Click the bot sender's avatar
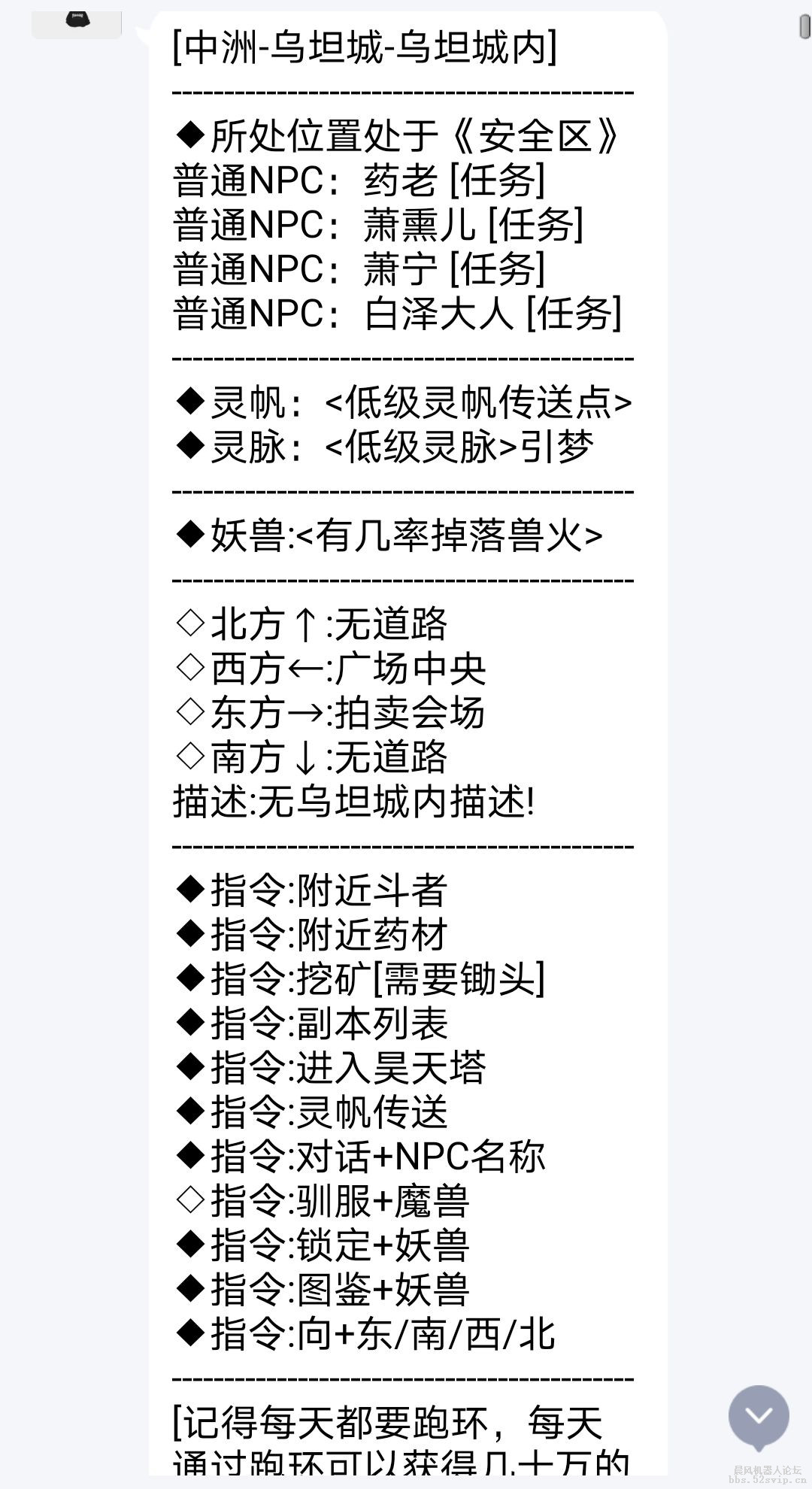 [x=75, y=23]
